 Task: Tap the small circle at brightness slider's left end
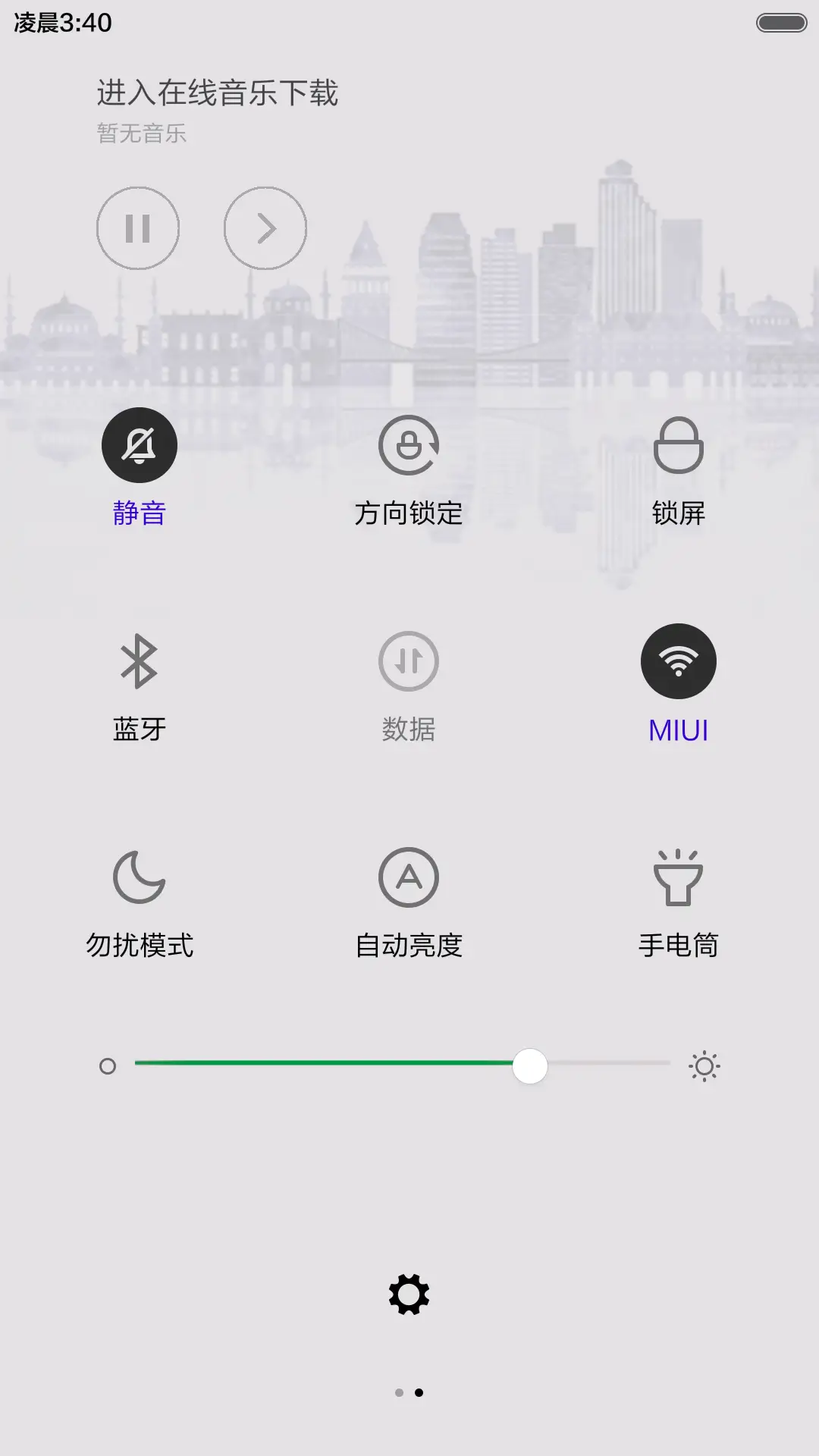tap(106, 1065)
